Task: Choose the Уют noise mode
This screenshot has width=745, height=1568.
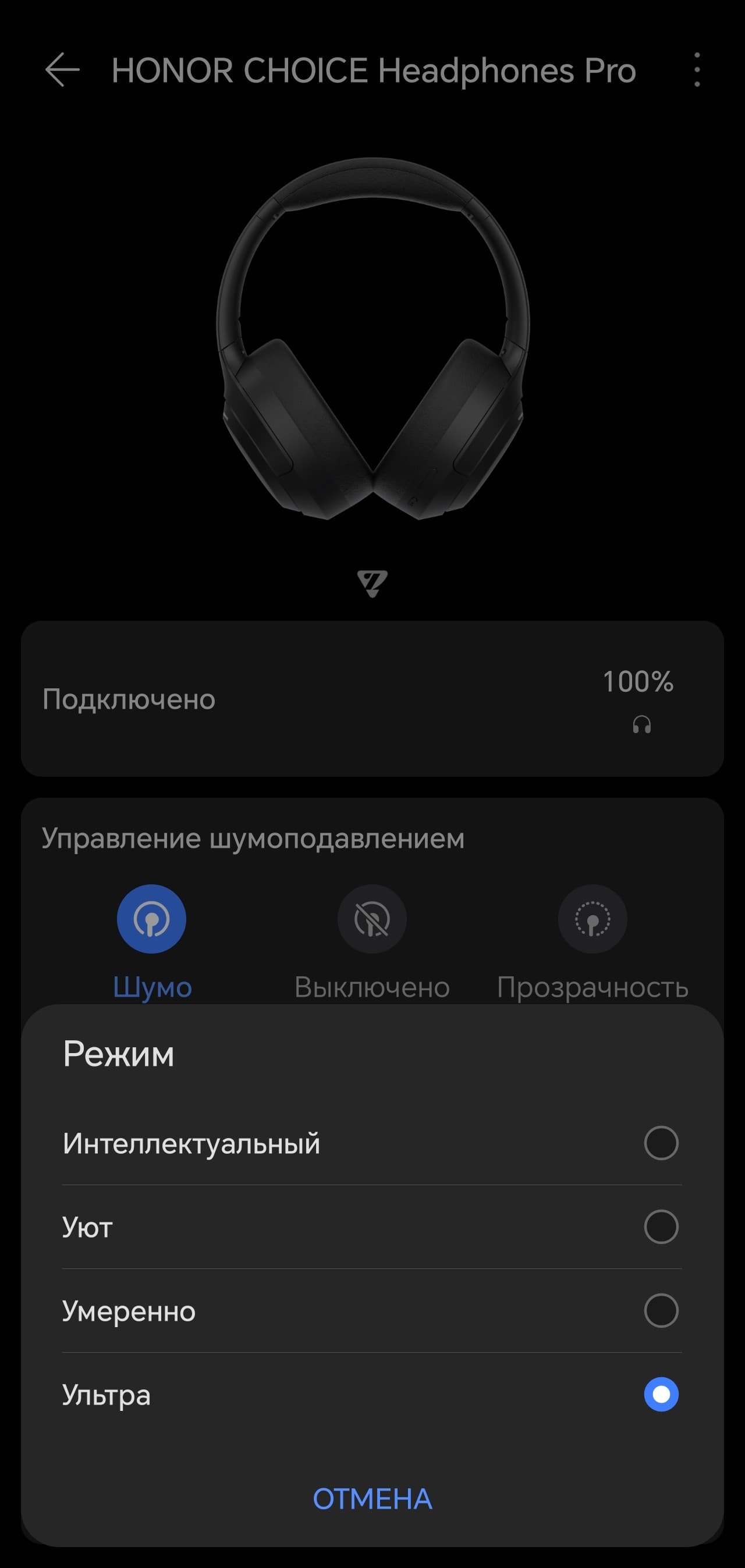Action: [661, 1226]
